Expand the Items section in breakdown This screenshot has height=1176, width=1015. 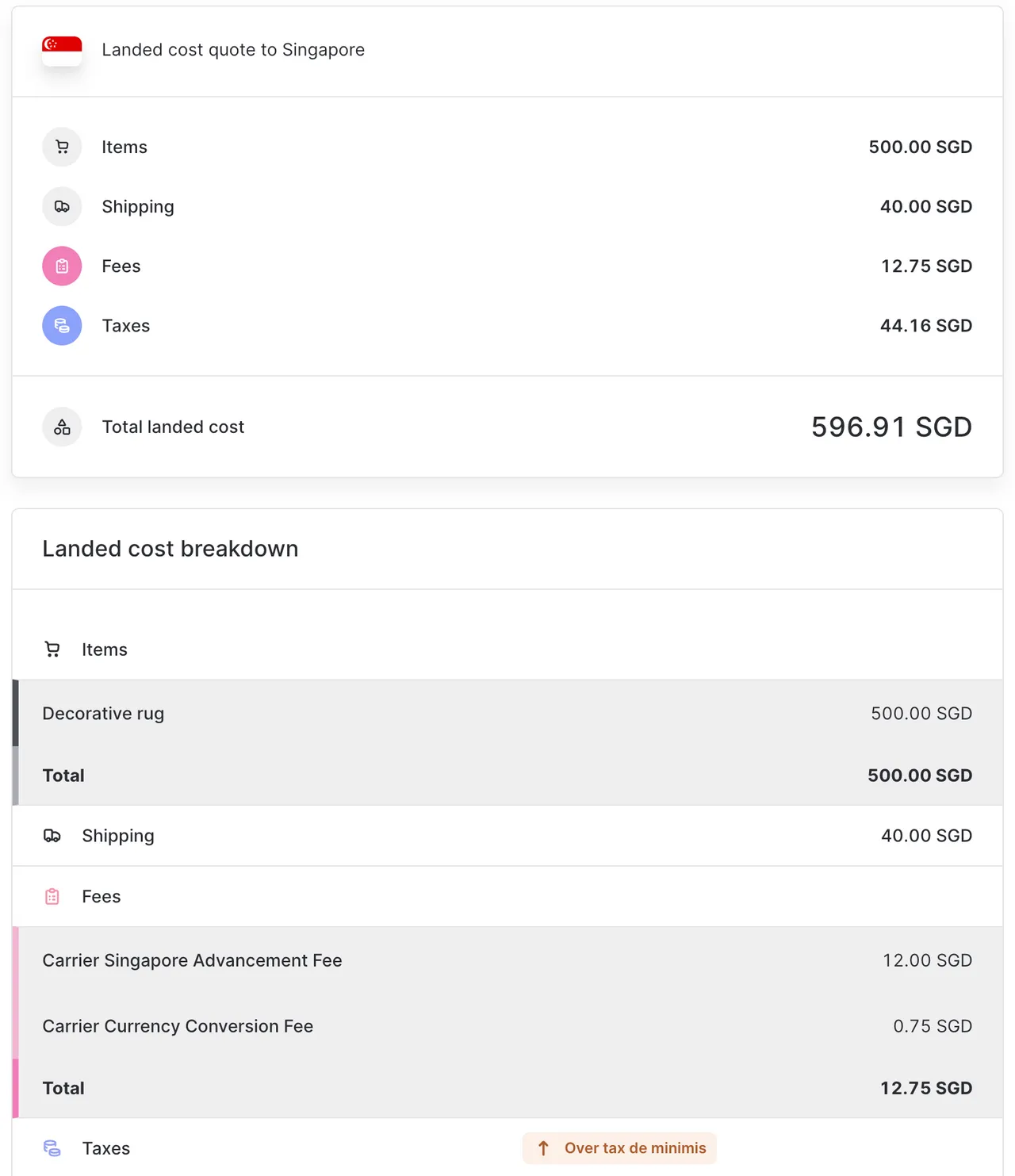pyautogui.click(x=104, y=649)
